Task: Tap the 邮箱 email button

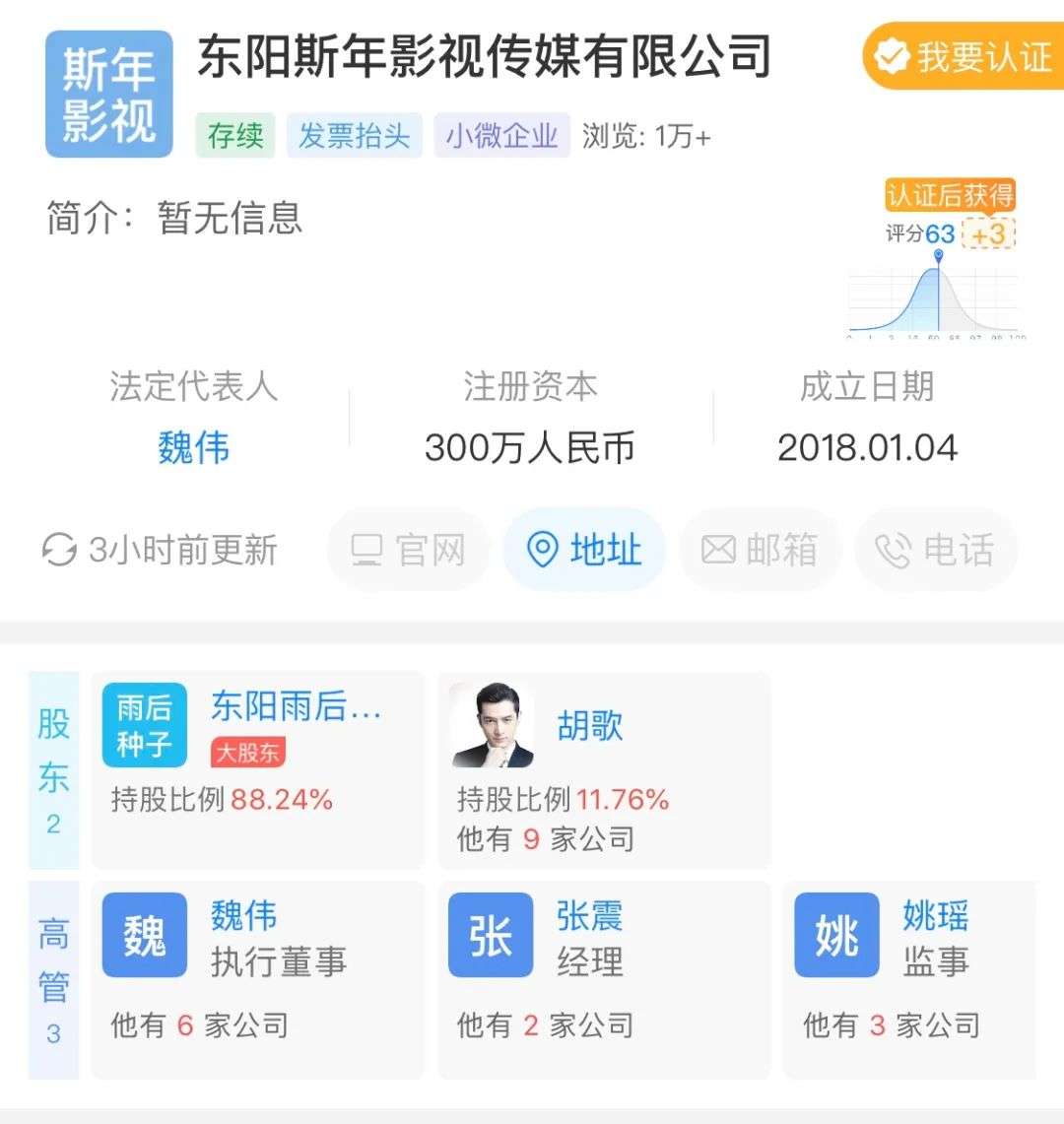Action: [760, 550]
